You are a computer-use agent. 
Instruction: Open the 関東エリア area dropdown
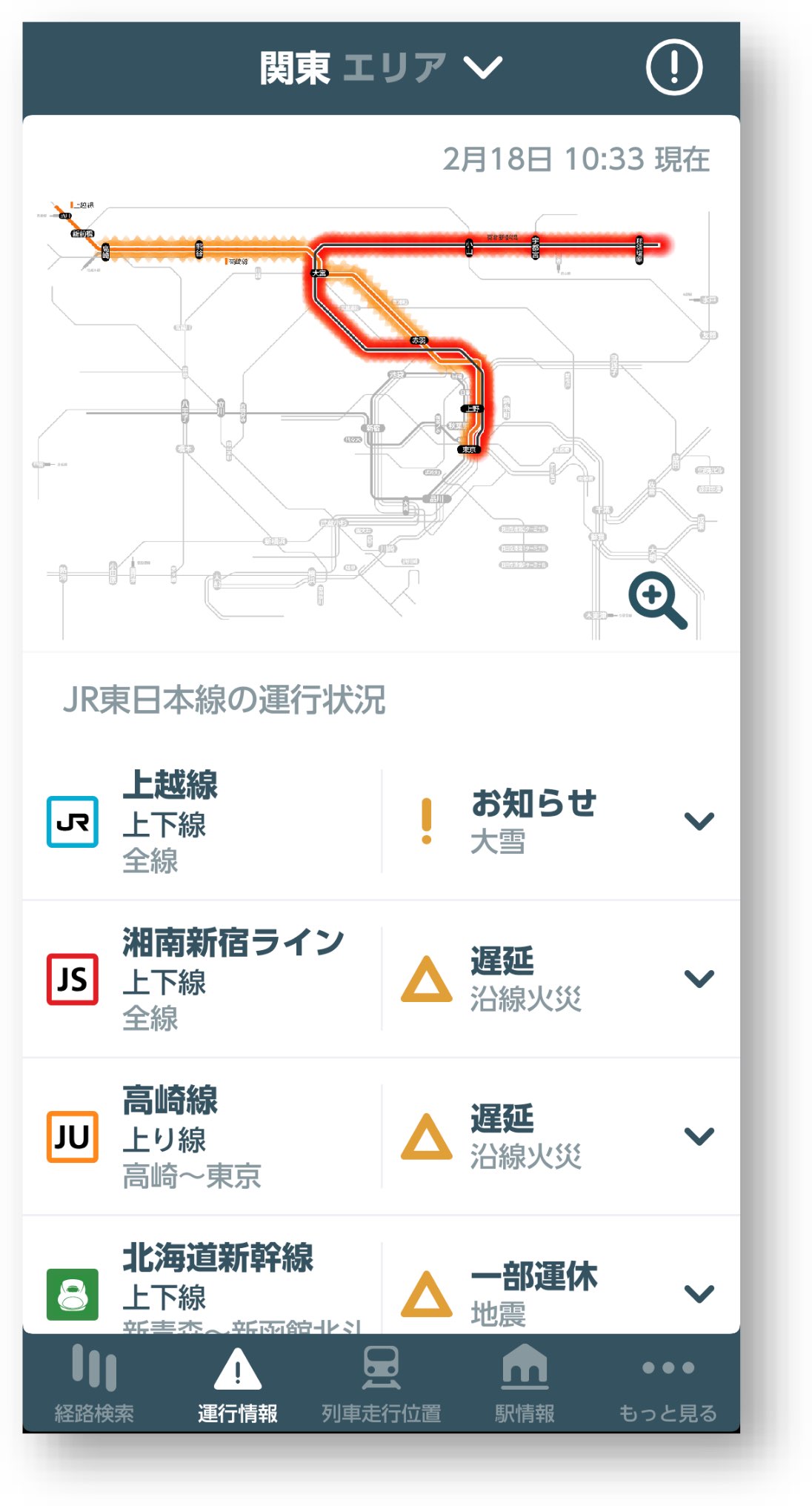click(x=381, y=67)
